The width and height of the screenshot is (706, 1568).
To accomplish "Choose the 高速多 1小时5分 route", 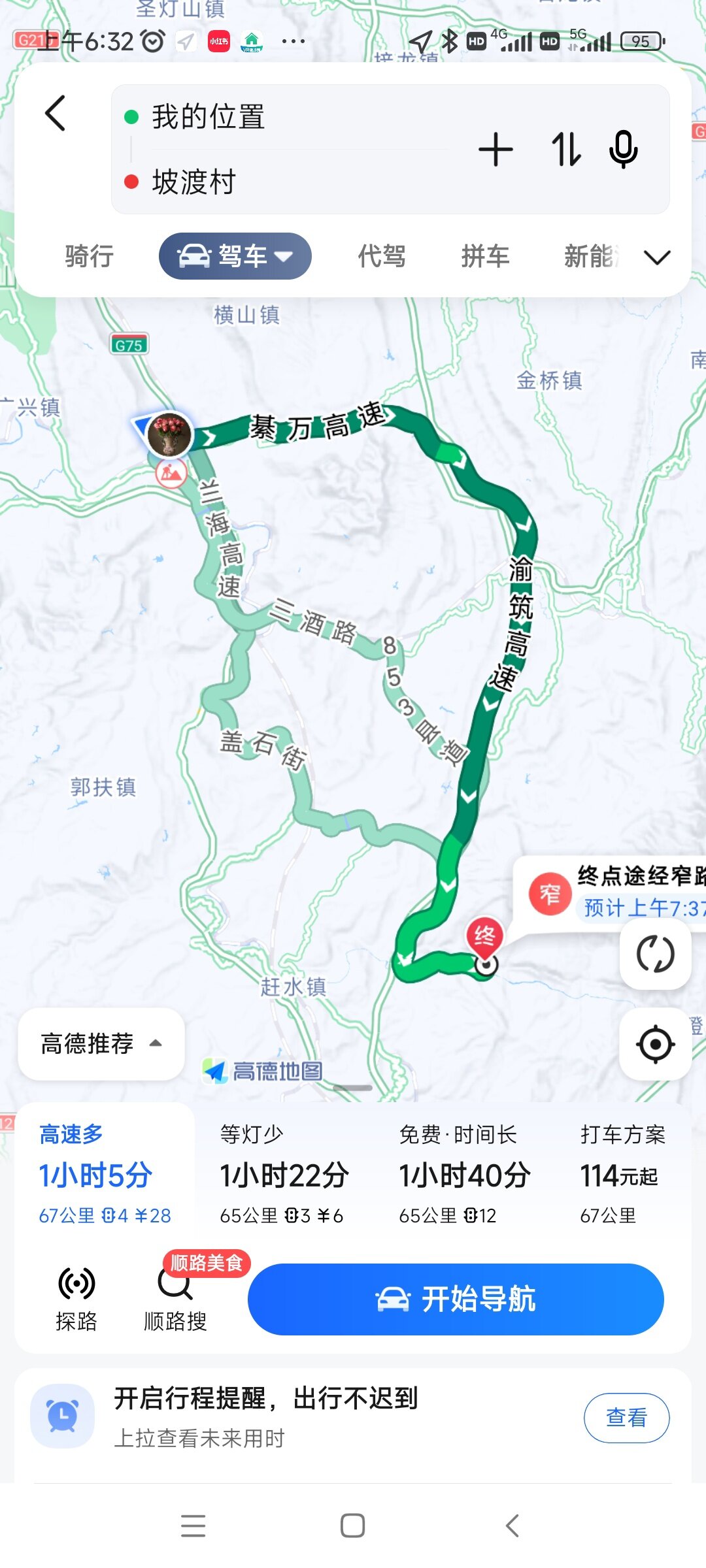I will click(105, 1174).
